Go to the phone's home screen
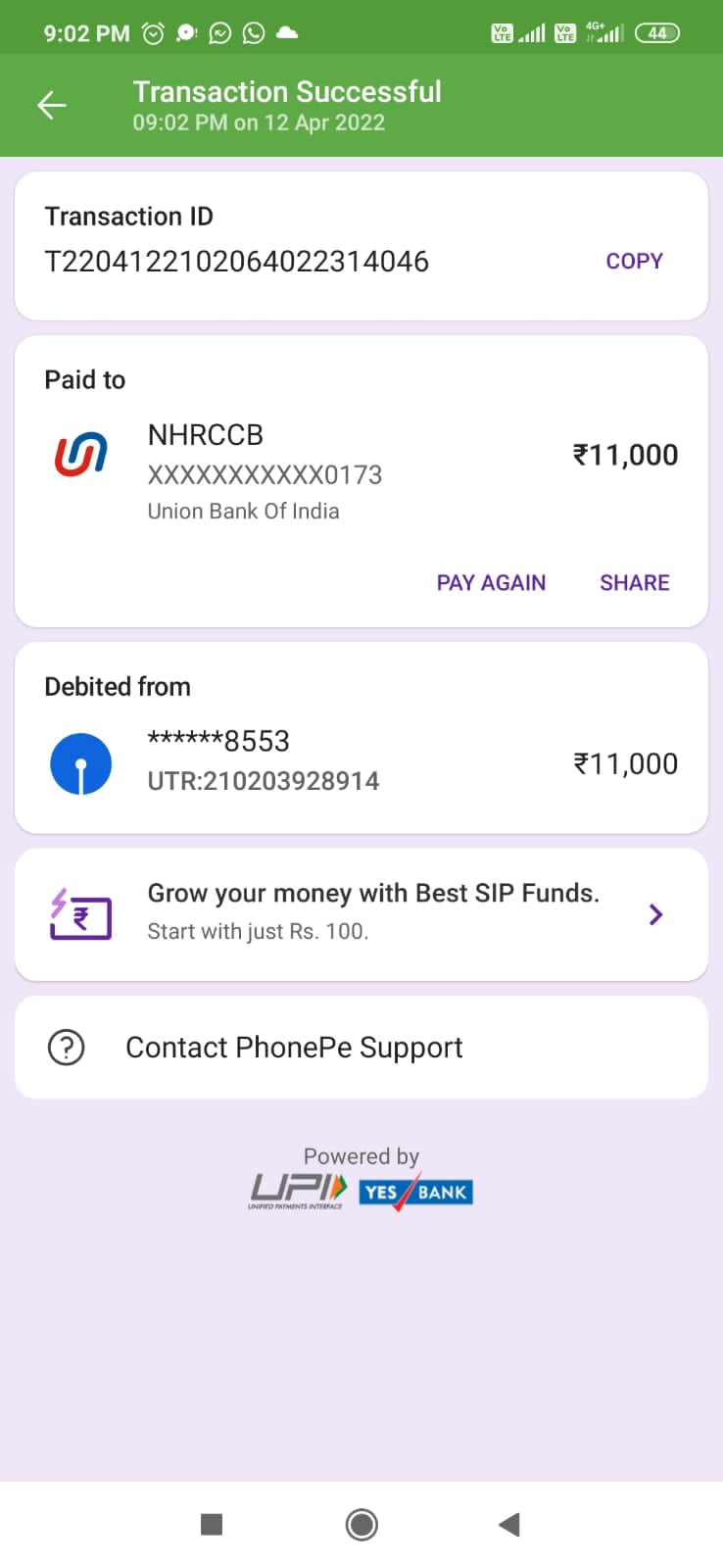Screen dimensions: 723x1568 [x=361, y=1524]
